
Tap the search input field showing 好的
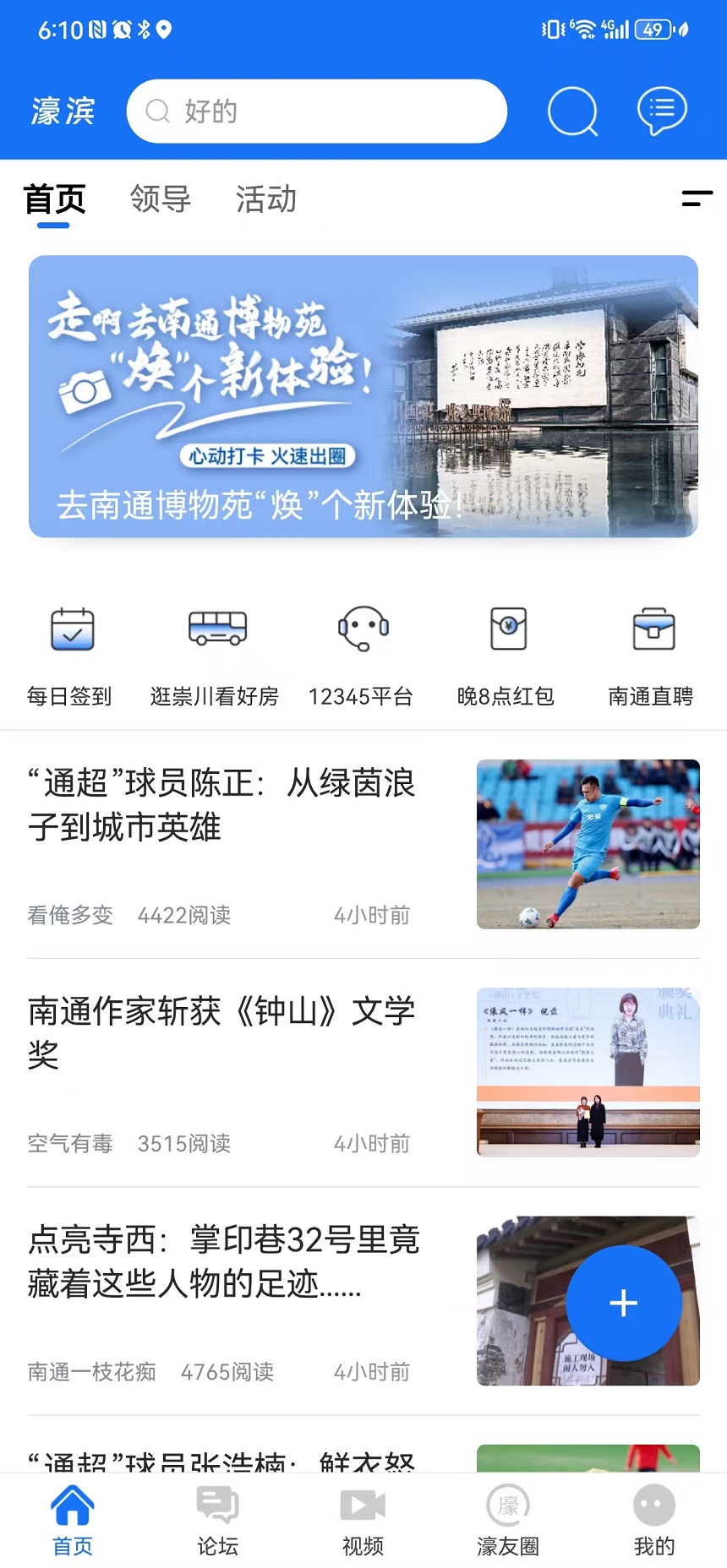[x=317, y=111]
